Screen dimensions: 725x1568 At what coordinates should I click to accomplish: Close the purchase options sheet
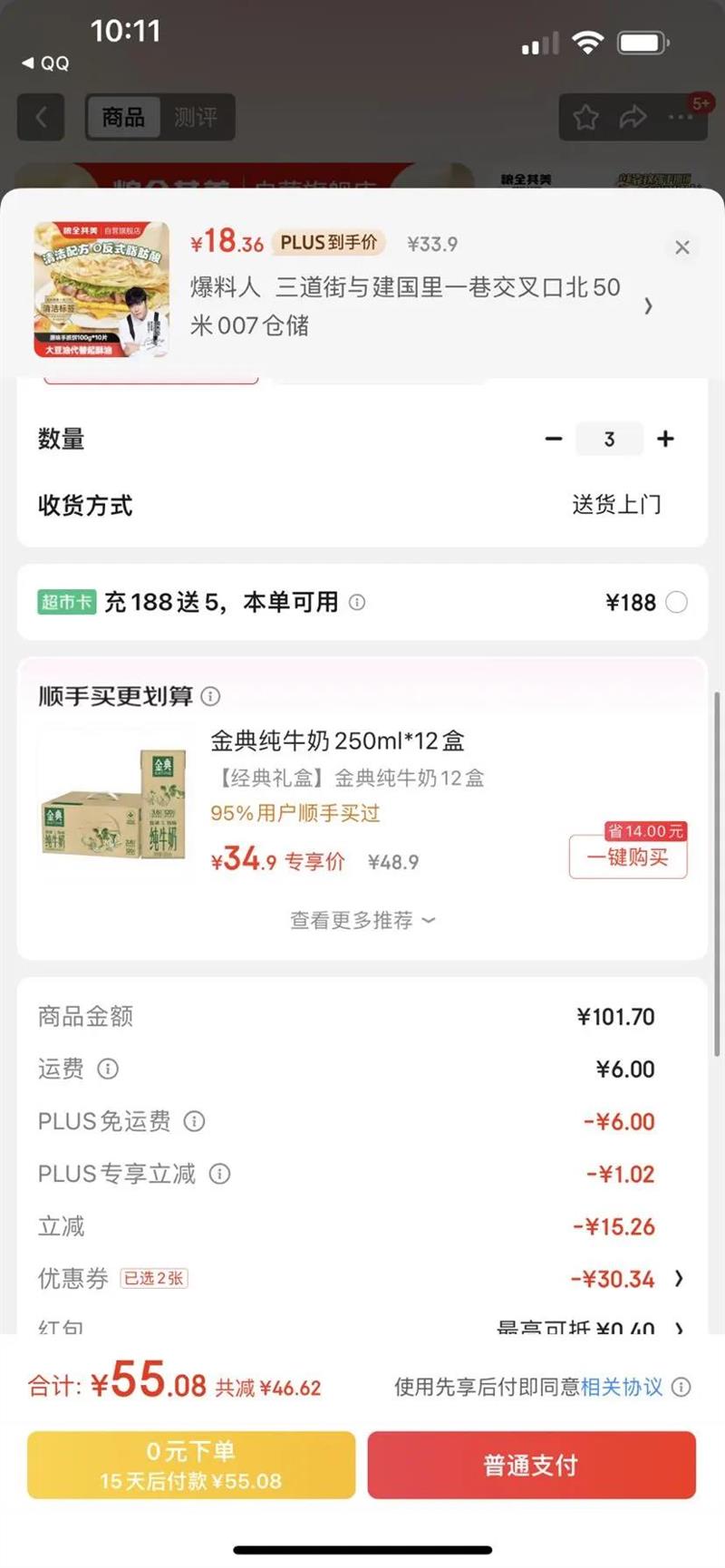point(682,247)
